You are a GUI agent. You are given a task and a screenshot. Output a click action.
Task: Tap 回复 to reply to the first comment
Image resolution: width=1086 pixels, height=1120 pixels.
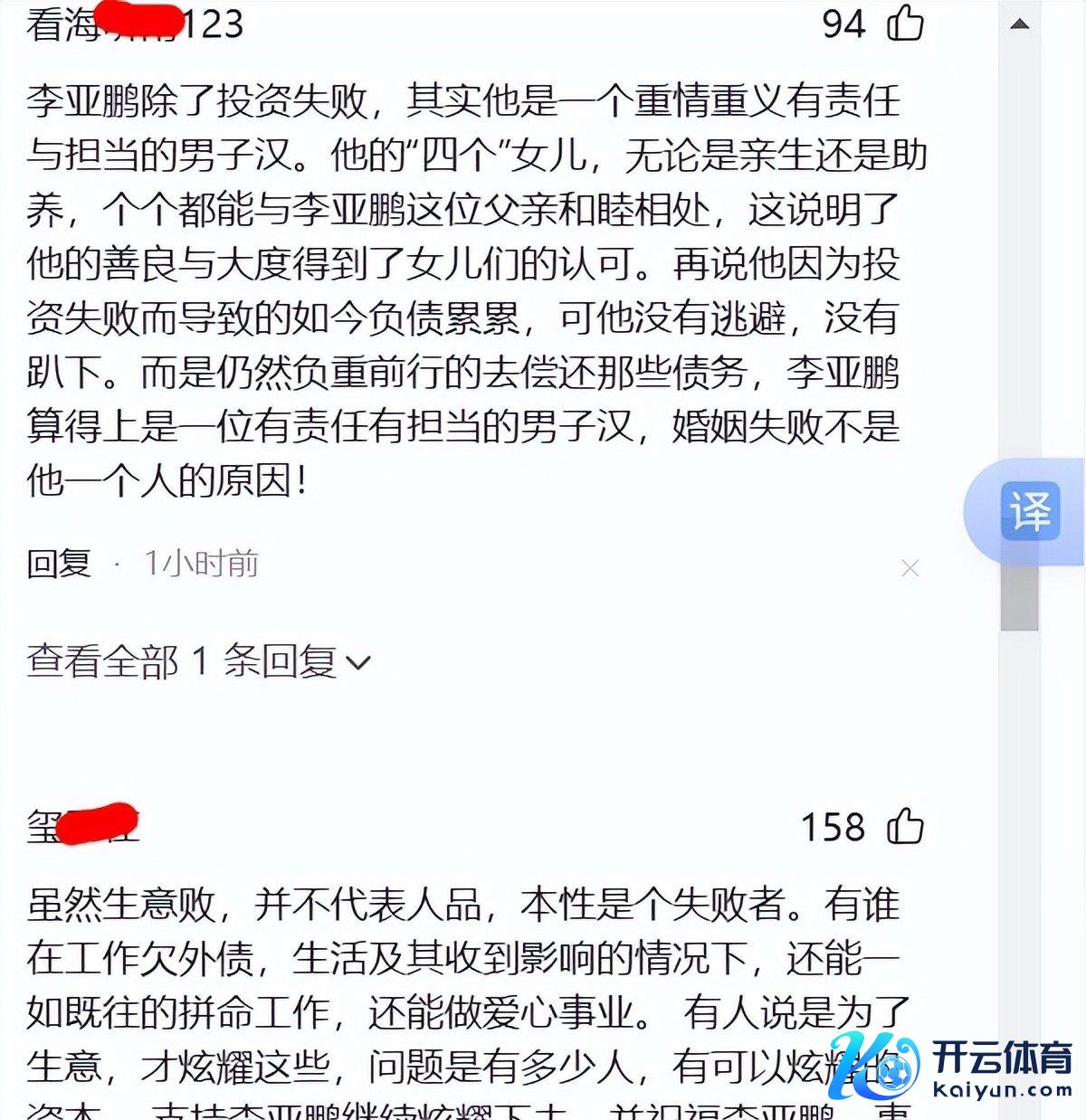coord(59,564)
